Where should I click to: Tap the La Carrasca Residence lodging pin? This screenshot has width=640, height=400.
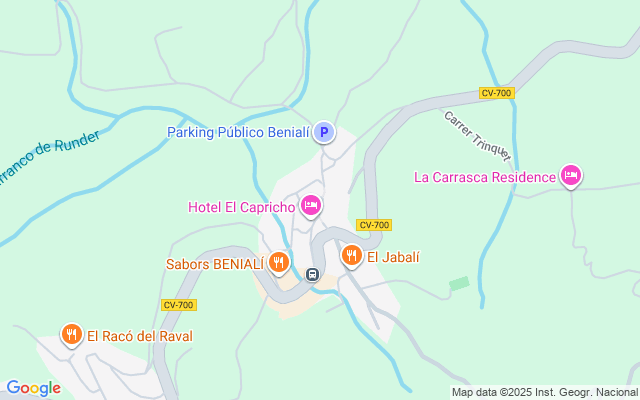click(571, 176)
